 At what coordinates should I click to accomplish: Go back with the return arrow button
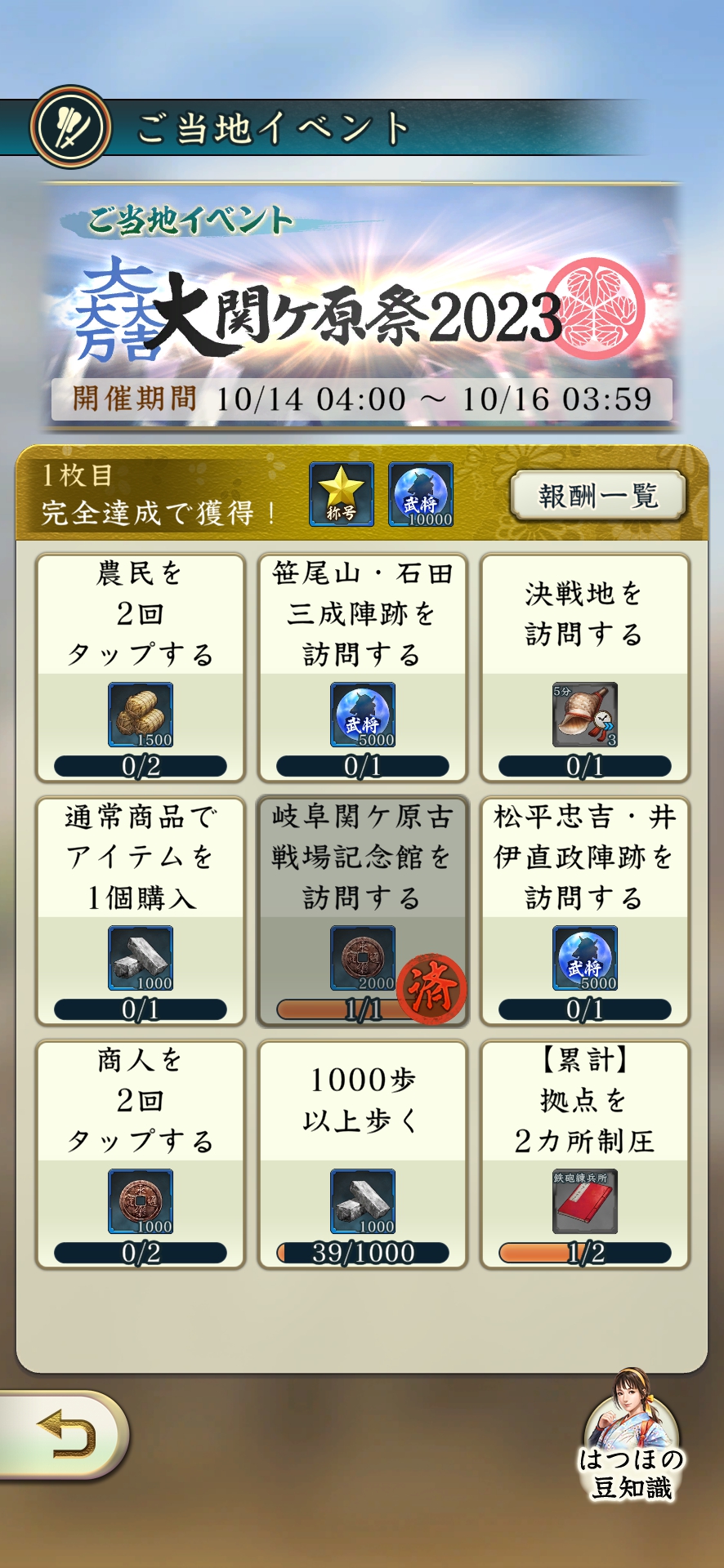(x=65, y=1435)
